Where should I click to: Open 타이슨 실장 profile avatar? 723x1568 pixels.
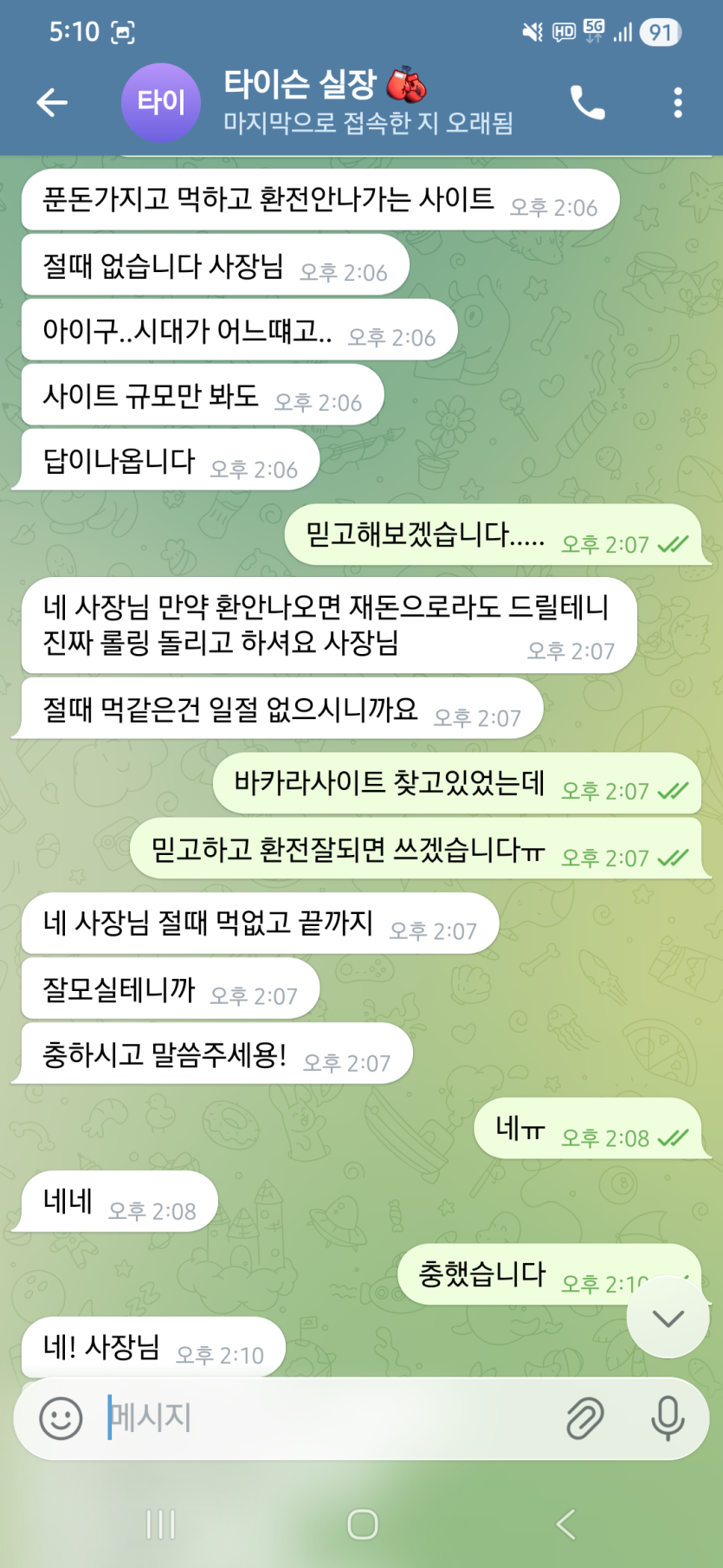pos(161,103)
